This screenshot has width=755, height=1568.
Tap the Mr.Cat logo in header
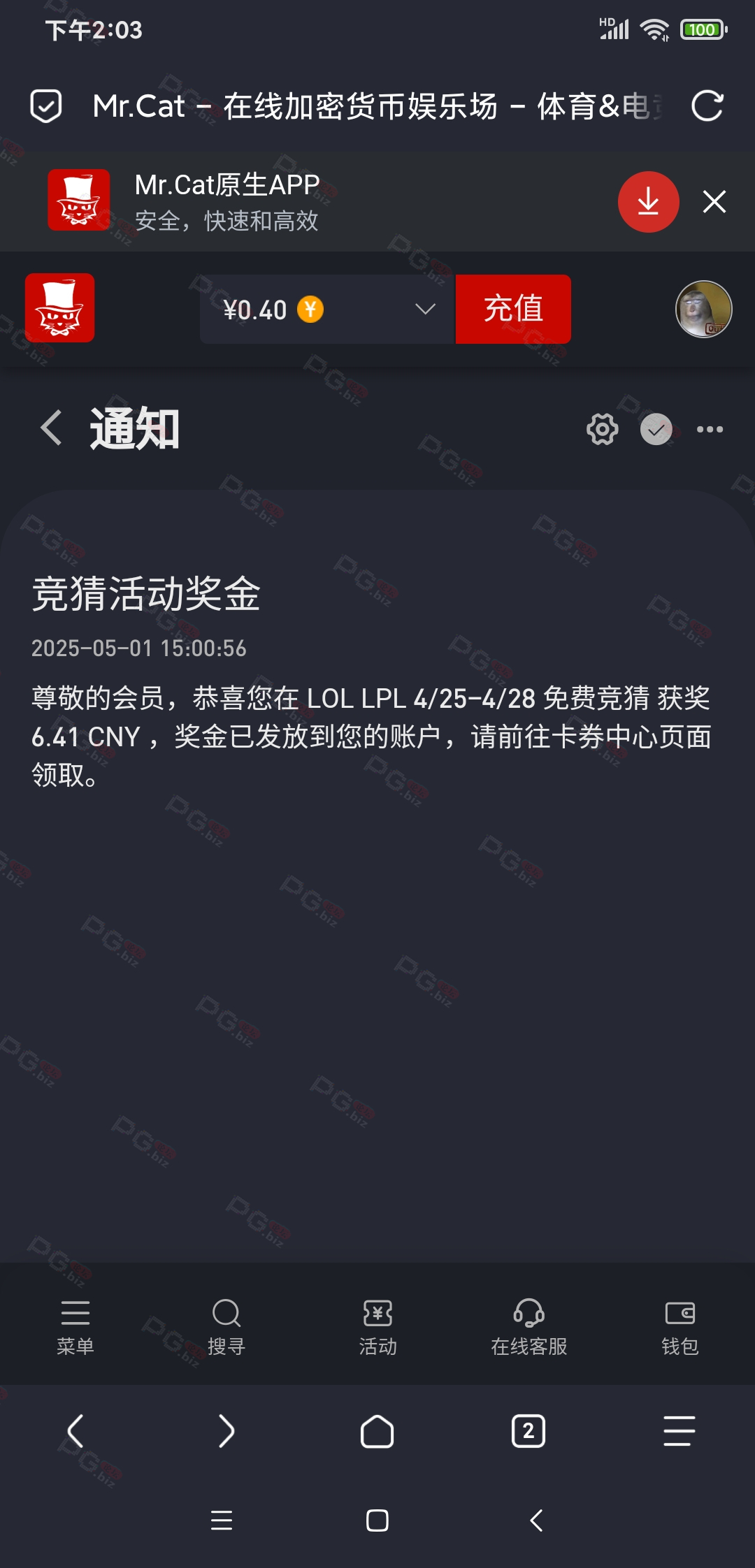tap(59, 307)
